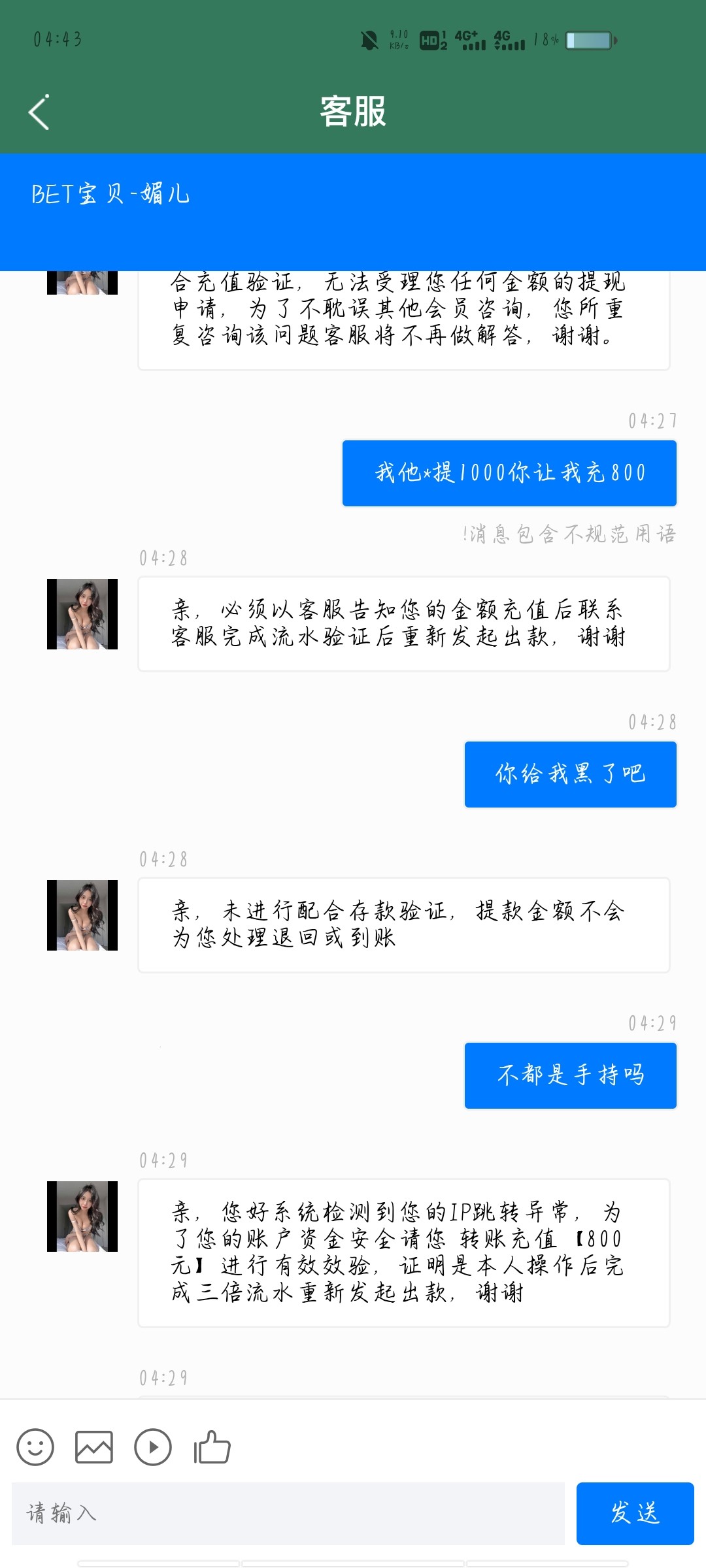This screenshot has width=706, height=1568.
Task: Tap the thumbs-up icon
Action: [212, 1447]
